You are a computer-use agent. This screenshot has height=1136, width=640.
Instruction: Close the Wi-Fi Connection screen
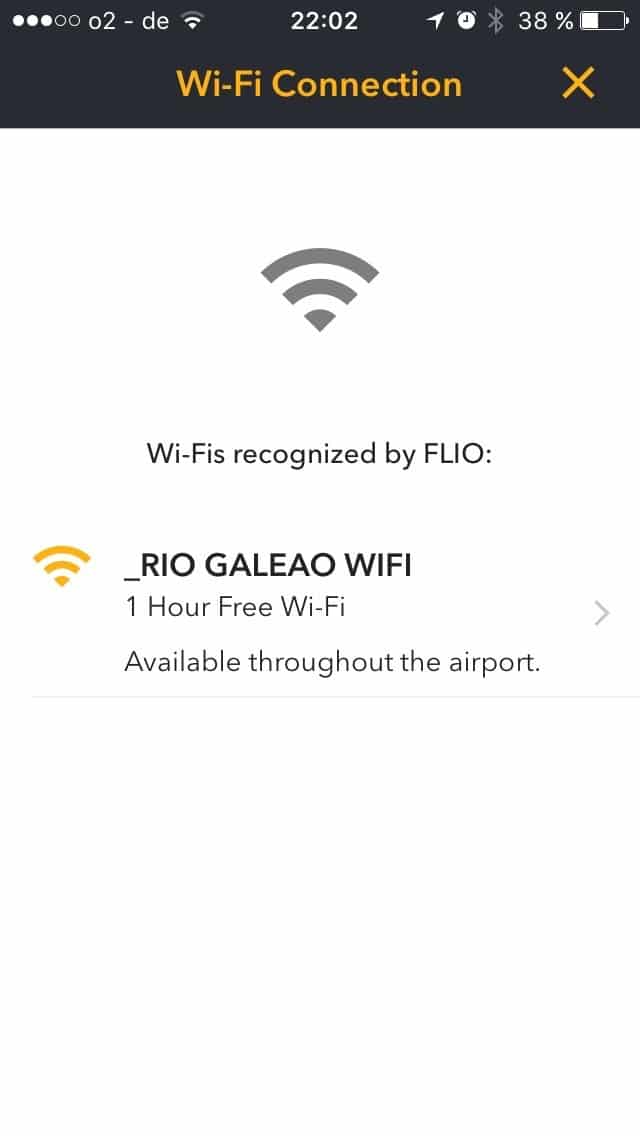(578, 83)
